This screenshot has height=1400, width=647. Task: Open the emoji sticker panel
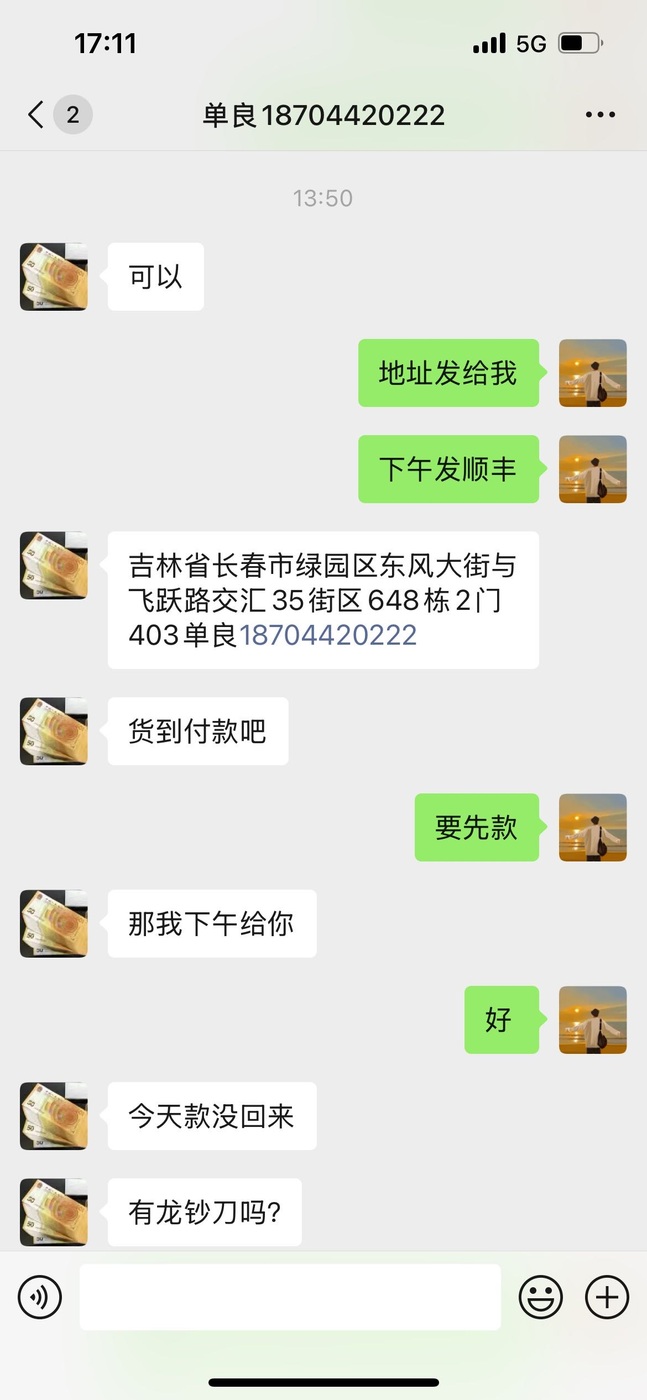coord(540,1297)
